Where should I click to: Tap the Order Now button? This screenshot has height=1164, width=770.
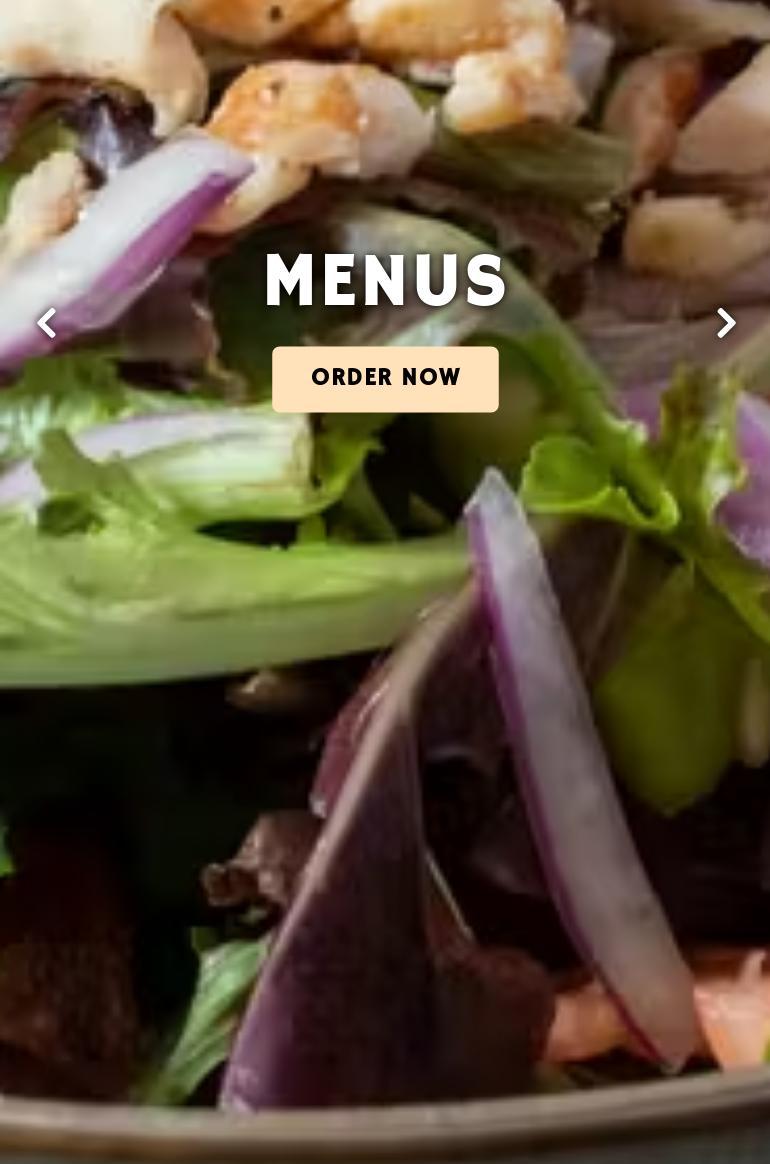(x=385, y=379)
